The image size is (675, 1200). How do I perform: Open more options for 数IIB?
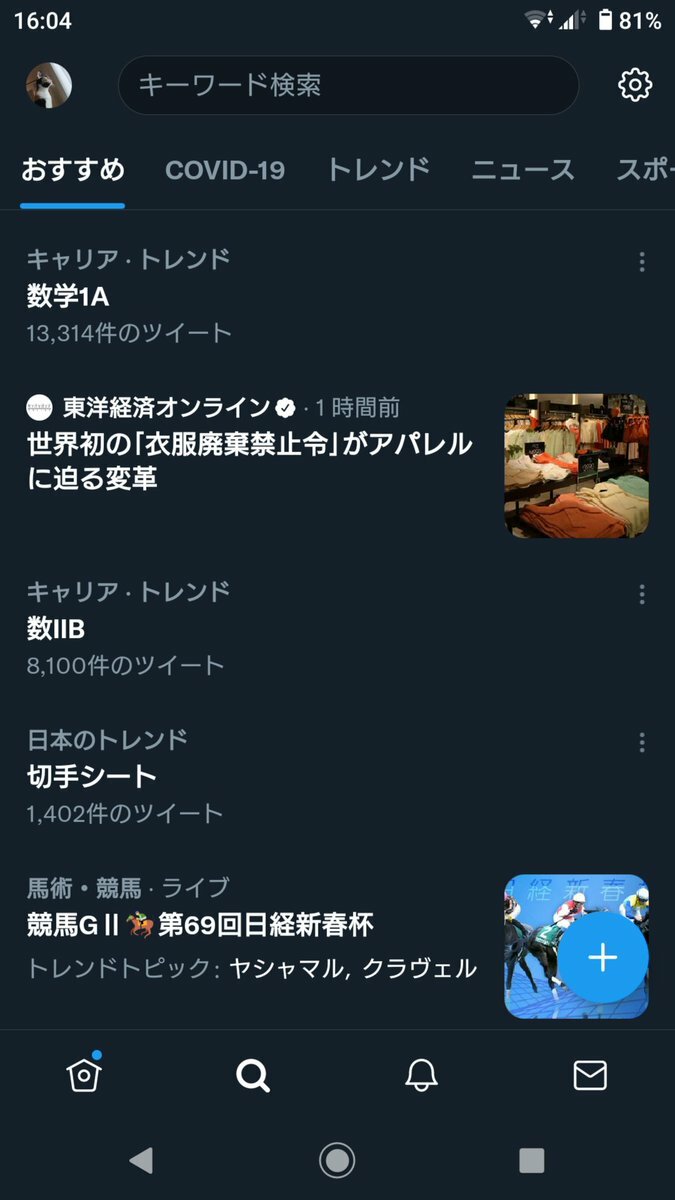(x=642, y=594)
